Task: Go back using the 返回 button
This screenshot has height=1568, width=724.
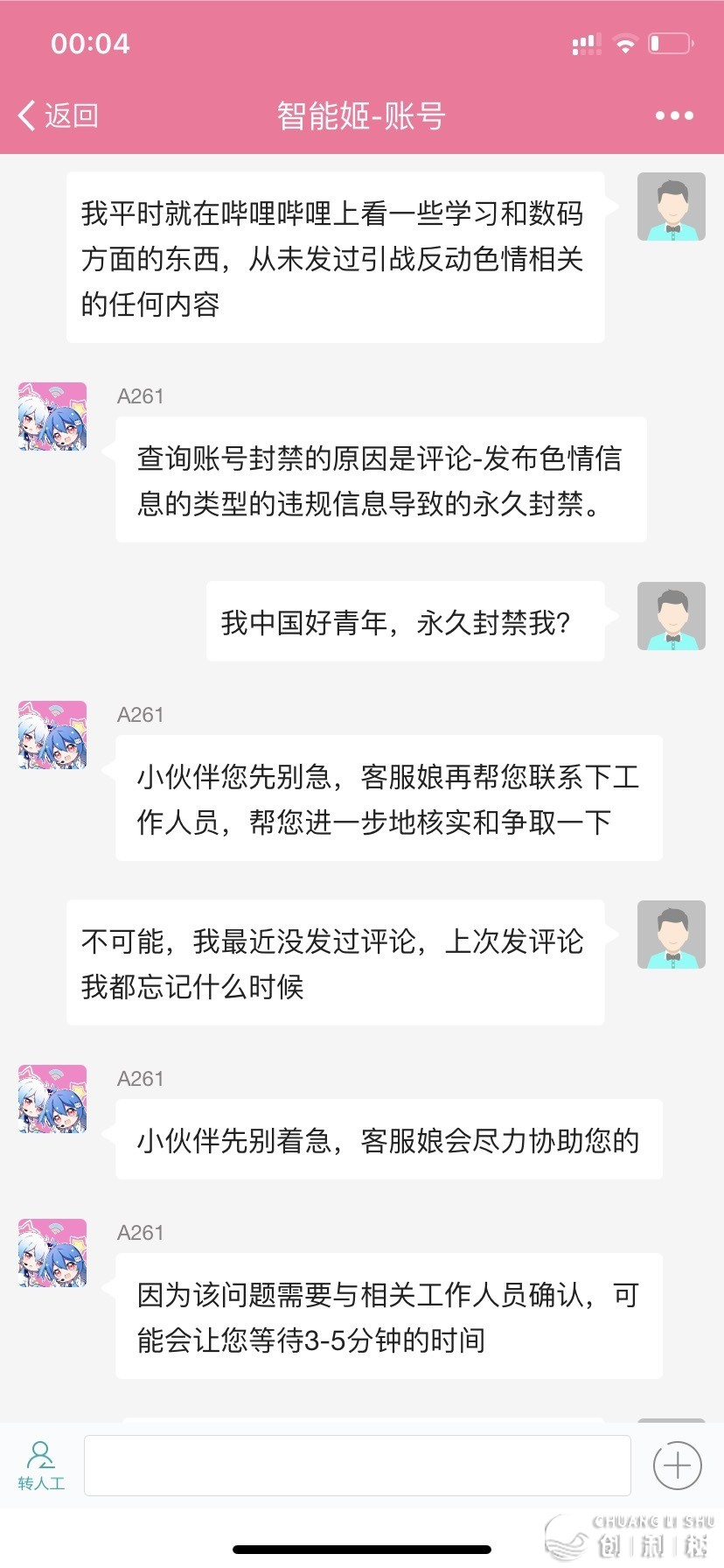Action: click(59, 115)
